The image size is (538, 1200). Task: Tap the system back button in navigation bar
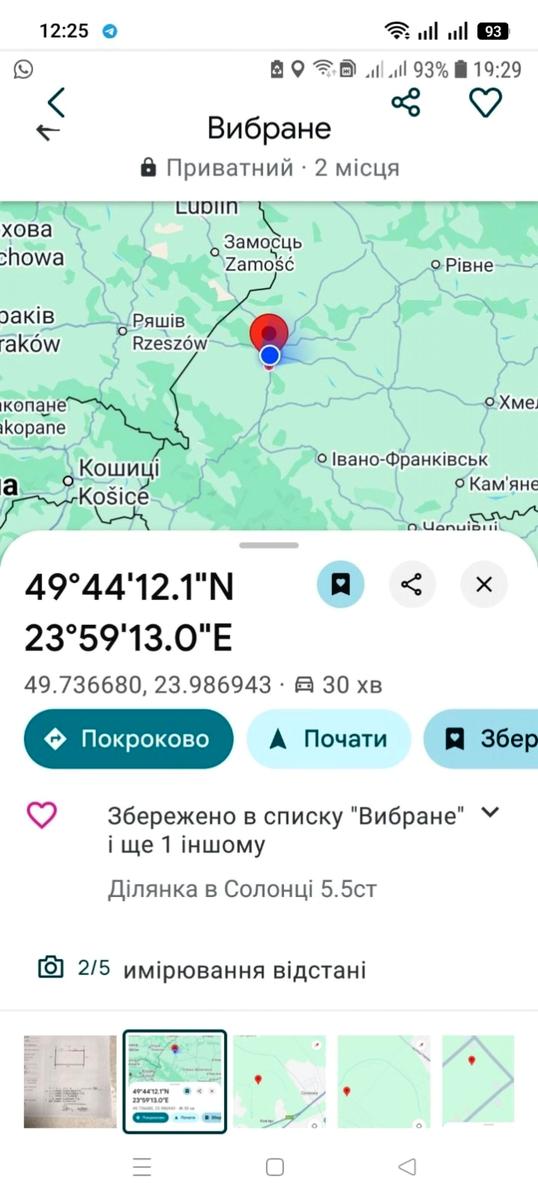[x=406, y=1167]
